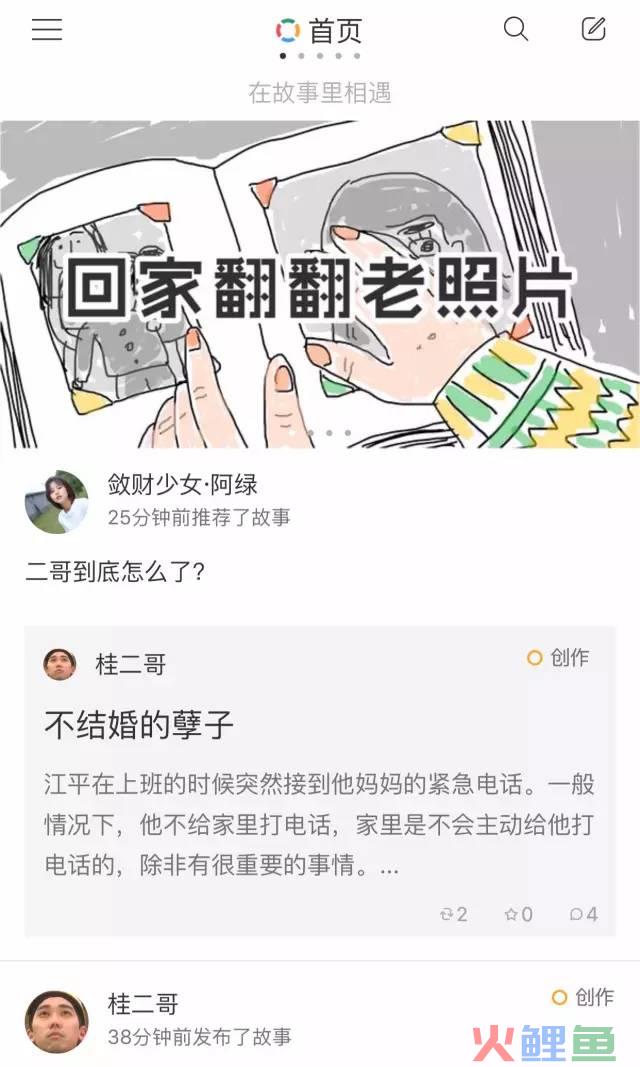This screenshot has width=640, height=1067.
Task: Open the story 不结婚的孽子
Action: pyautogui.click(x=139, y=724)
